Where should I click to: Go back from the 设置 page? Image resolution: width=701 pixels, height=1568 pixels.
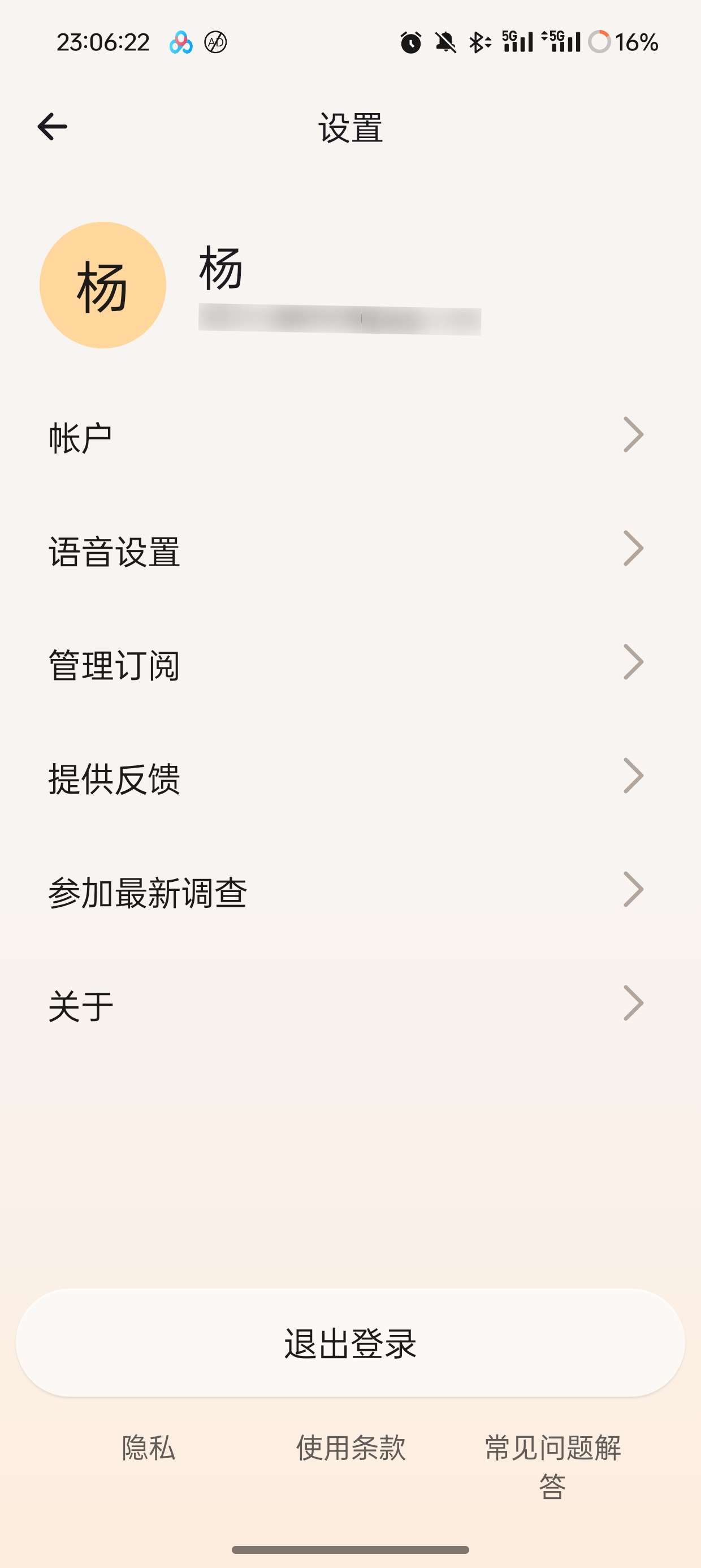[x=53, y=127]
